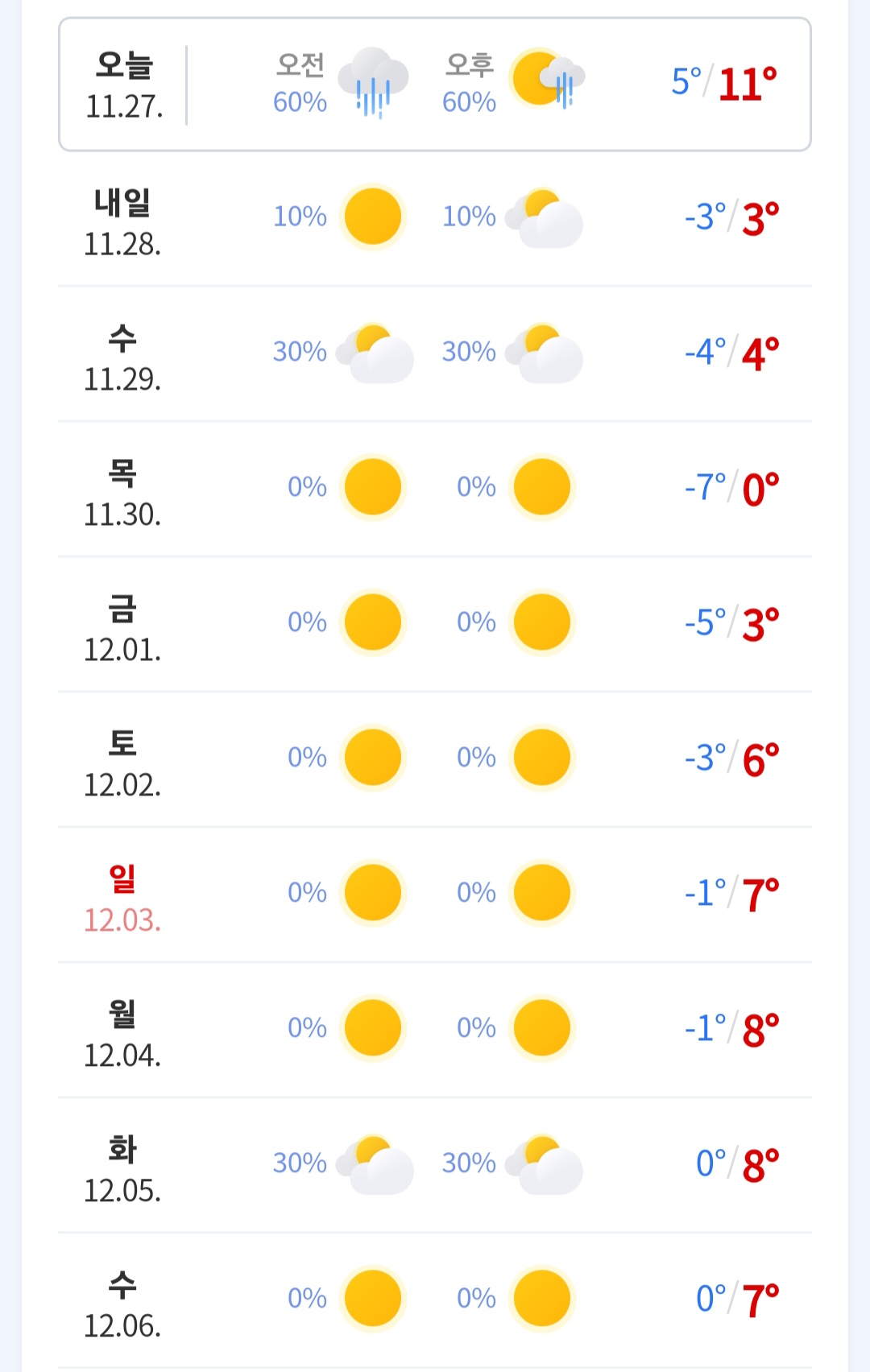The height and width of the screenshot is (1372, 870).
Task: Select the sun icon for Thursday 11.30 afternoon
Action: click(x=541, y=487)
